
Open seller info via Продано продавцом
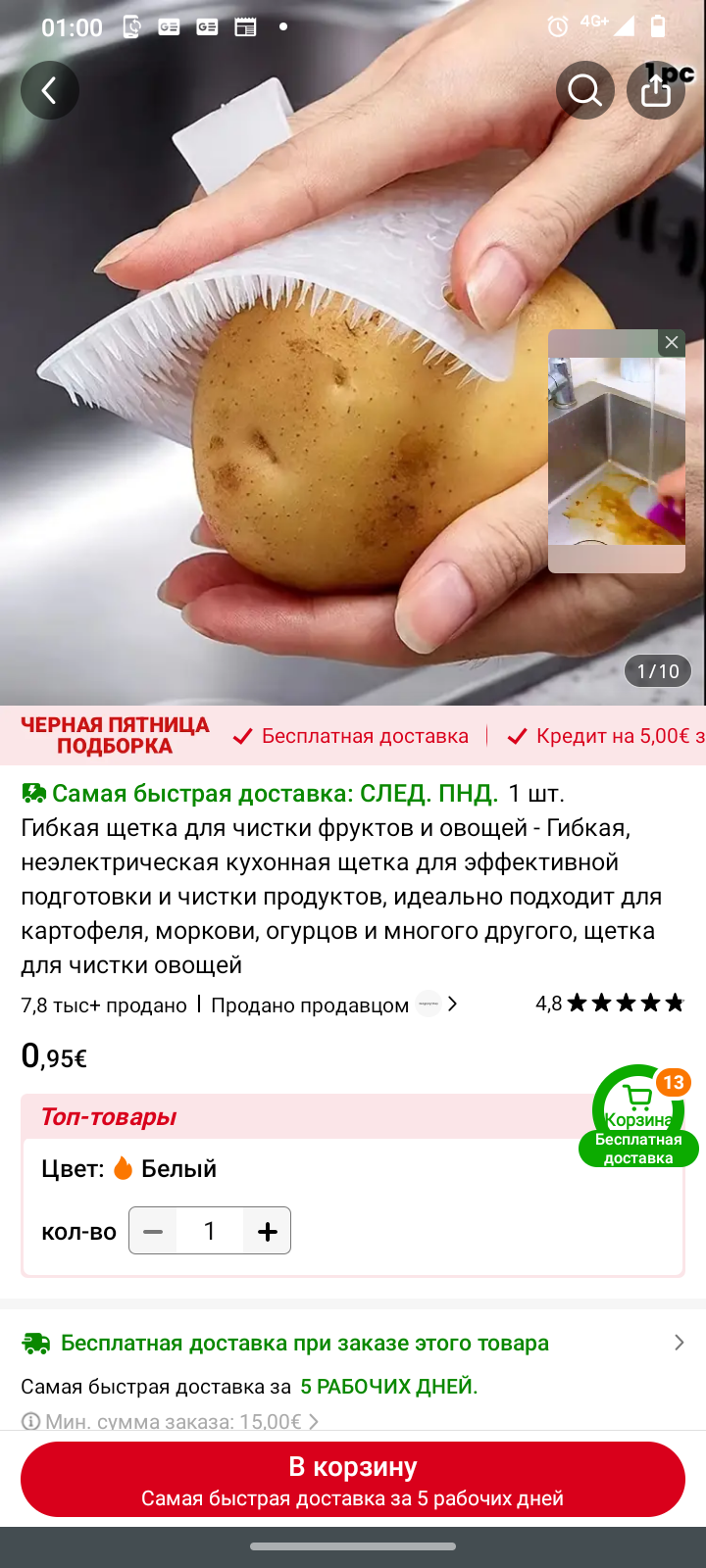tap(333, 1004)
